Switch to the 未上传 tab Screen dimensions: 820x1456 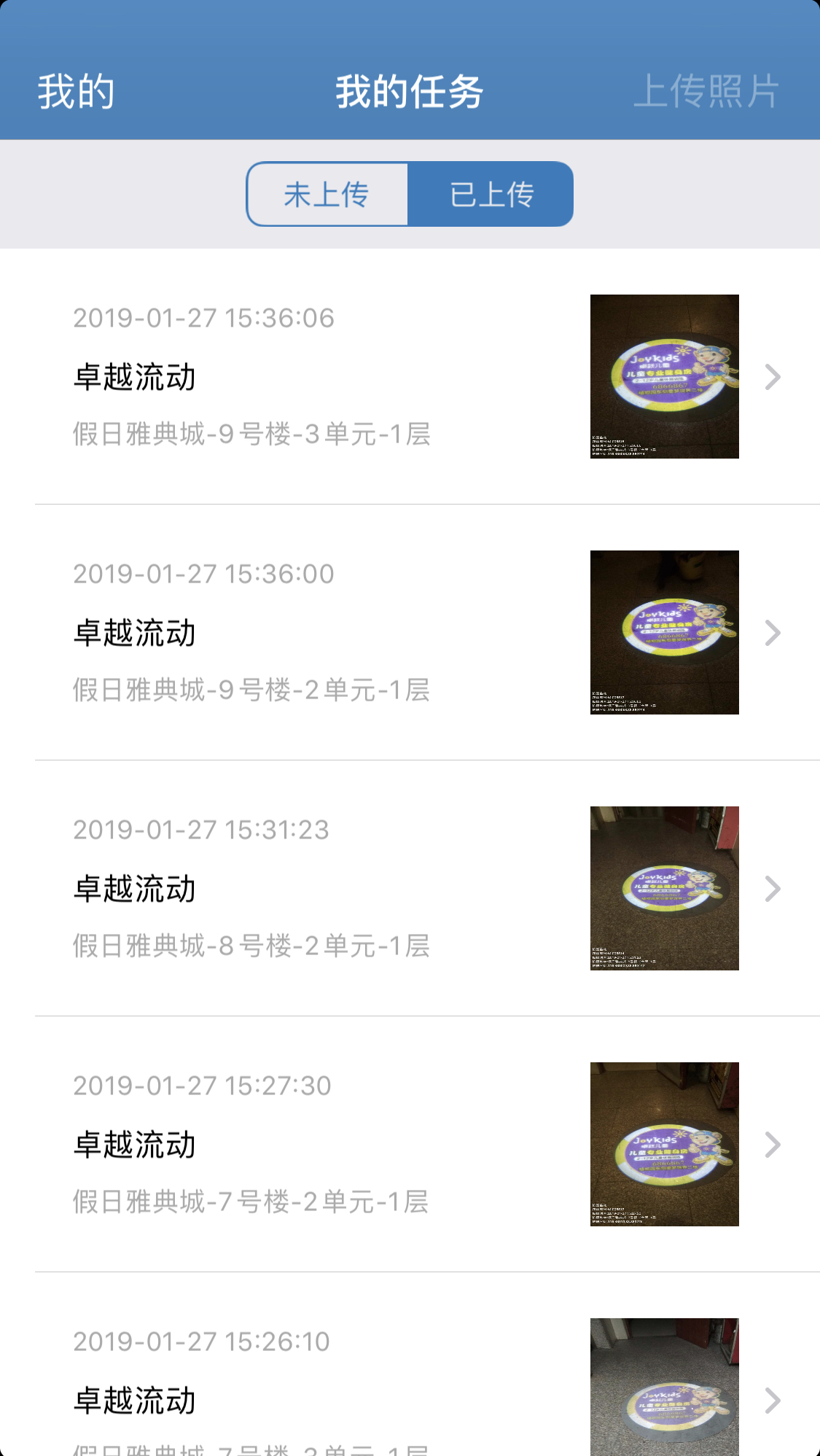point(327,194)
